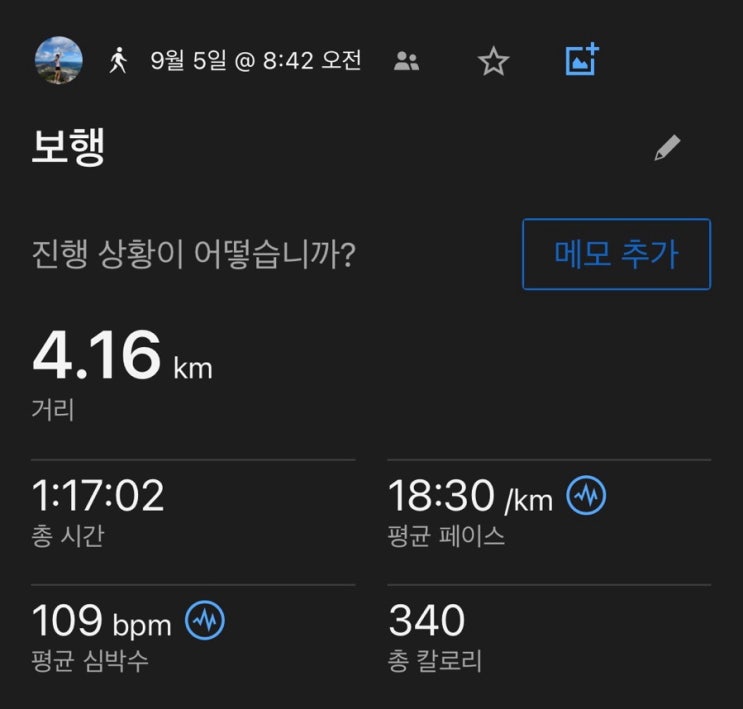The image size is (743, 709).
Task: Edit the activity name 보행
Action: pos(667,149)
